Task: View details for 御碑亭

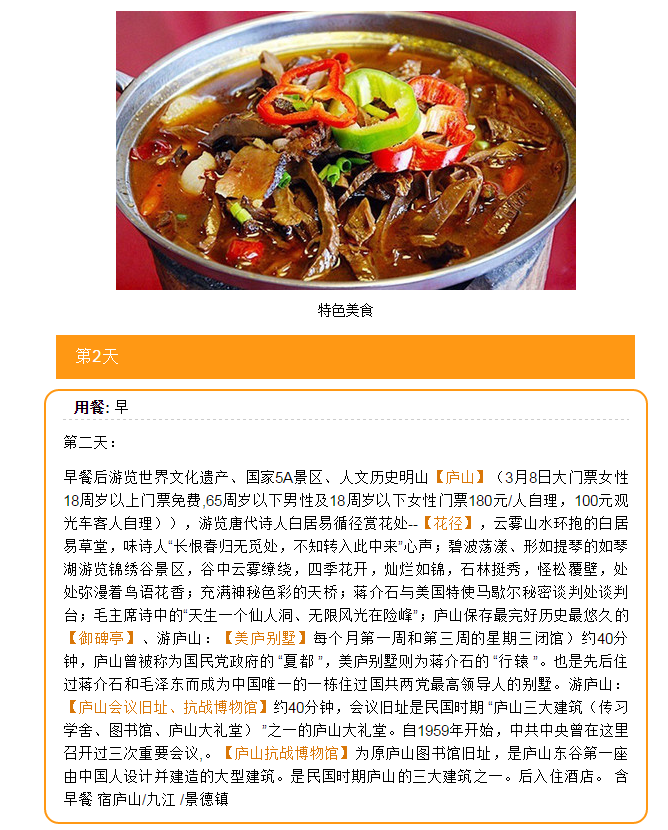Action: point(99,637)
